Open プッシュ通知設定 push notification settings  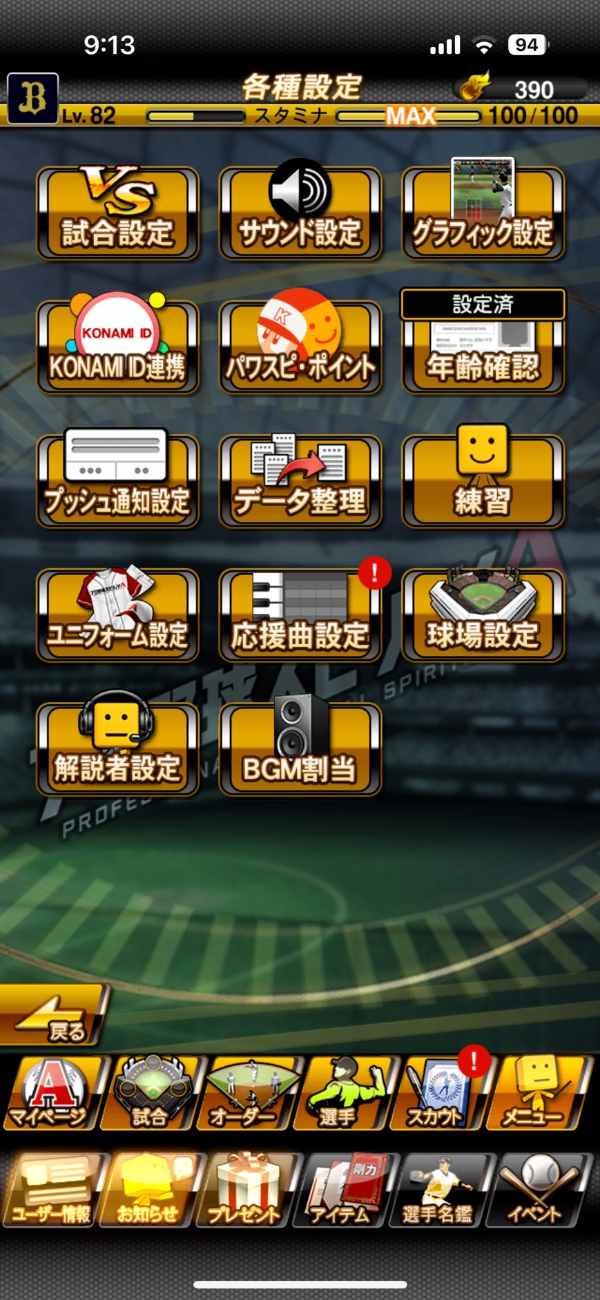tap(117, 480)
